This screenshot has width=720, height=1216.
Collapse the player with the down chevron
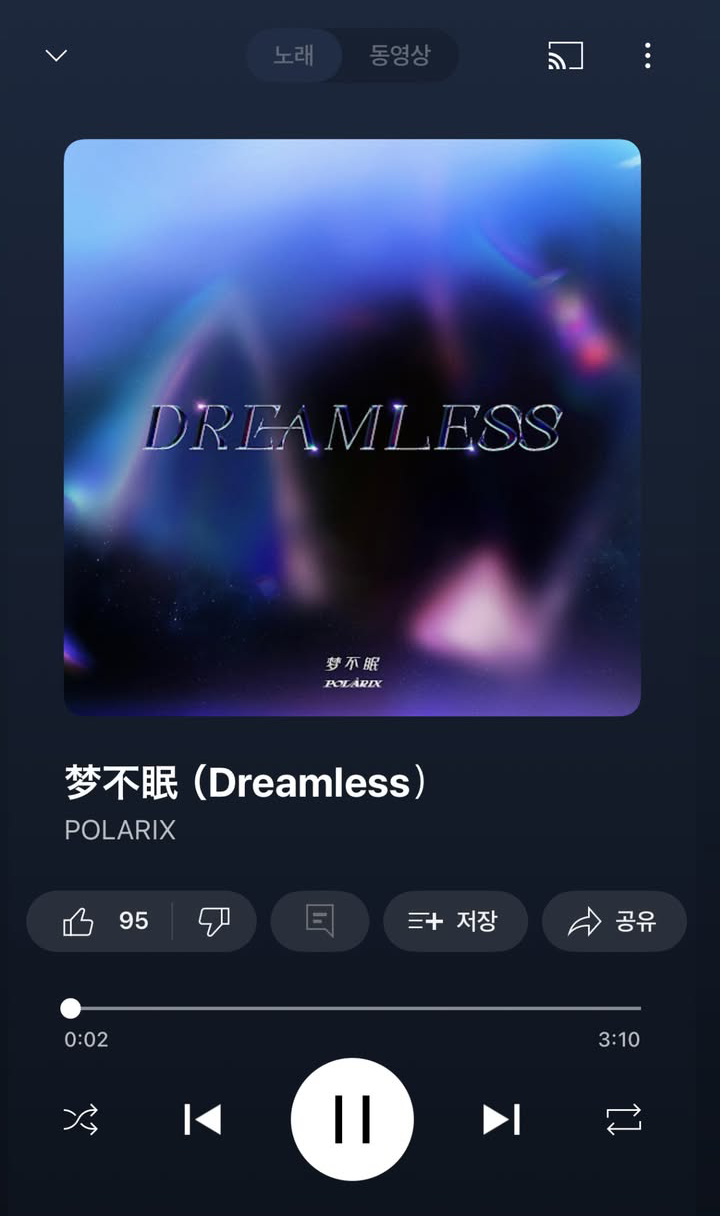56,56
